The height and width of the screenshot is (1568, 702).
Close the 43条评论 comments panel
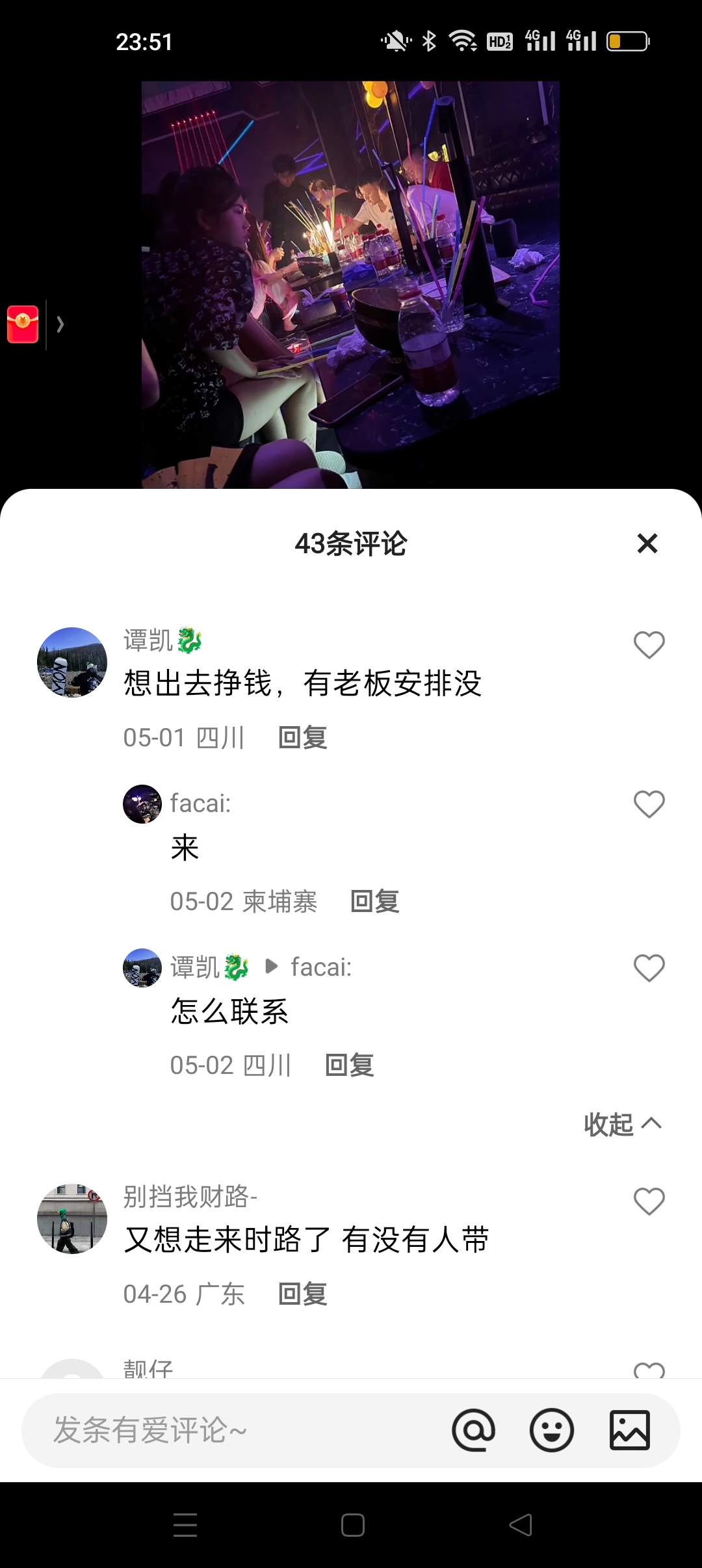(x=647, y=543)
